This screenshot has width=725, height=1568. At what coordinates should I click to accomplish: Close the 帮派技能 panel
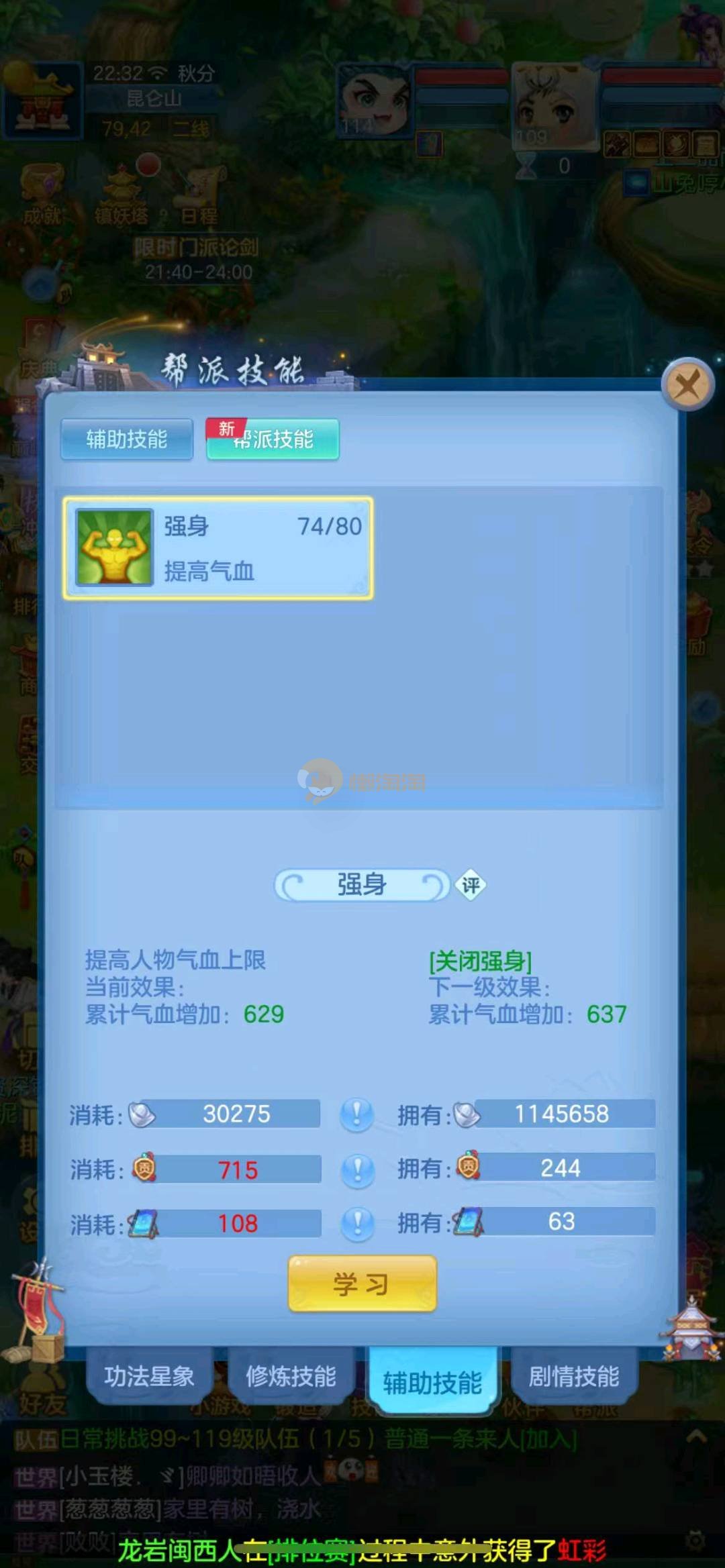point(687,386)
